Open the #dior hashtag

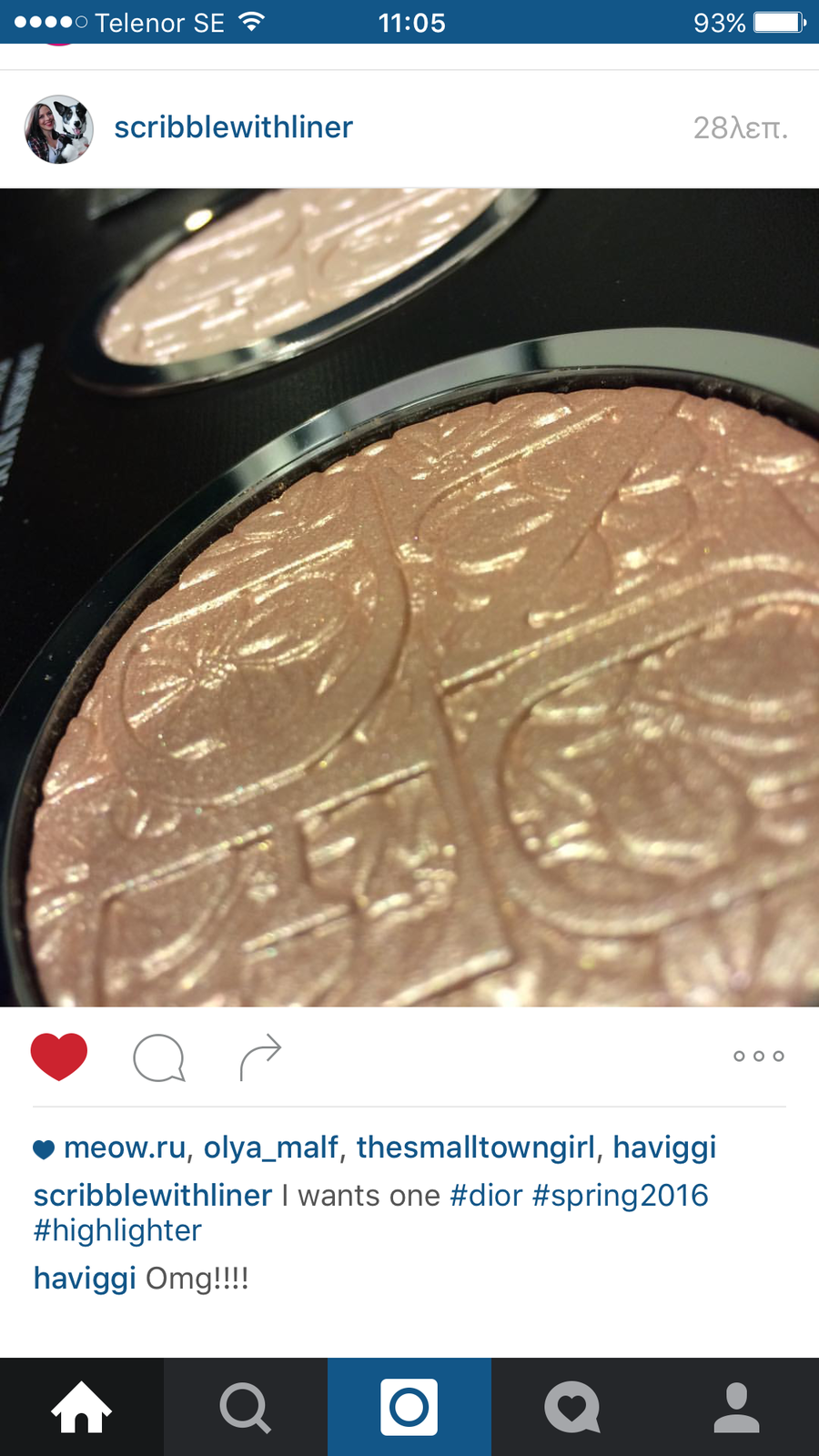[x=487, y=1195]
